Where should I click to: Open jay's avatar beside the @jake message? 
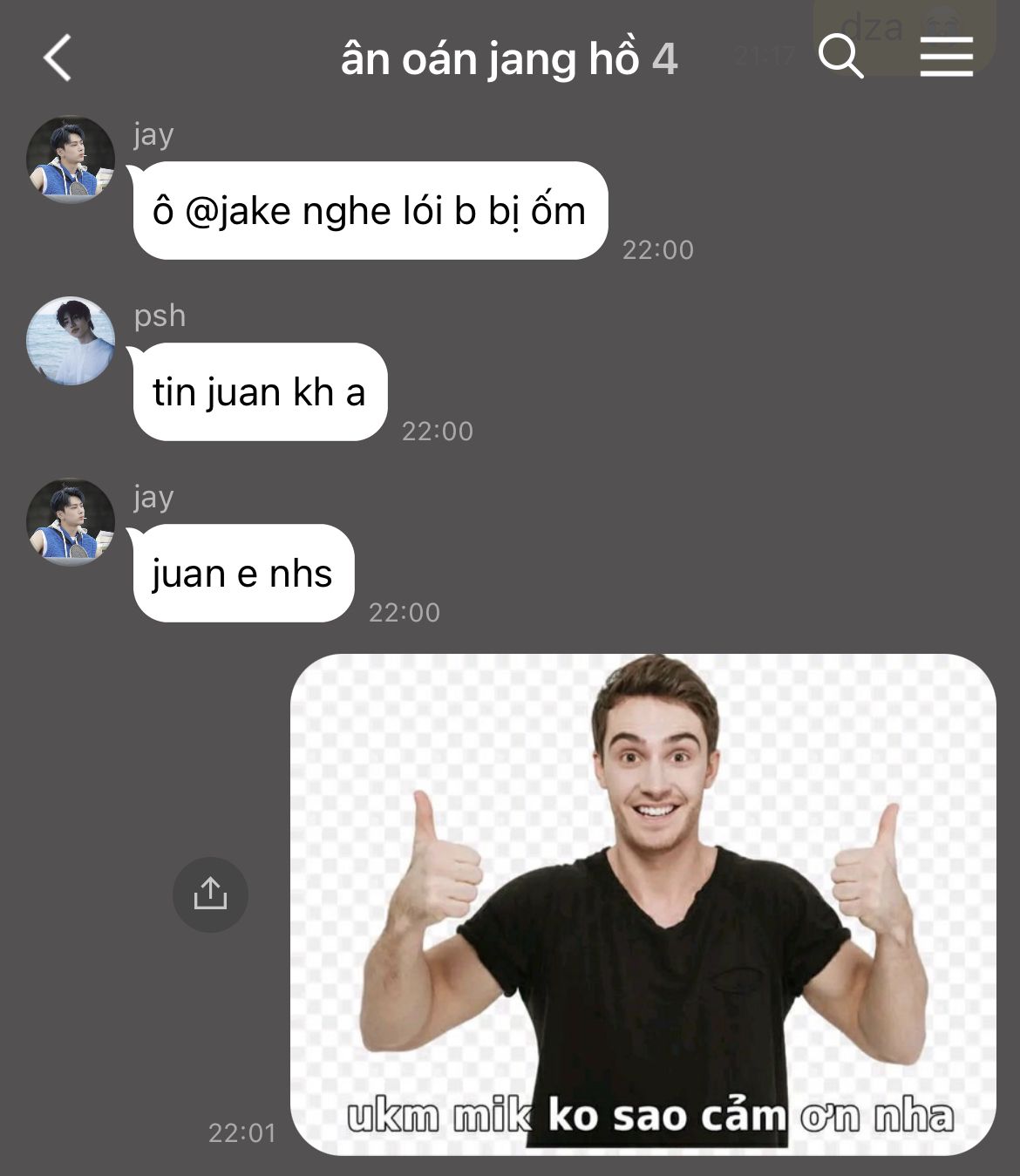point(71,160)
